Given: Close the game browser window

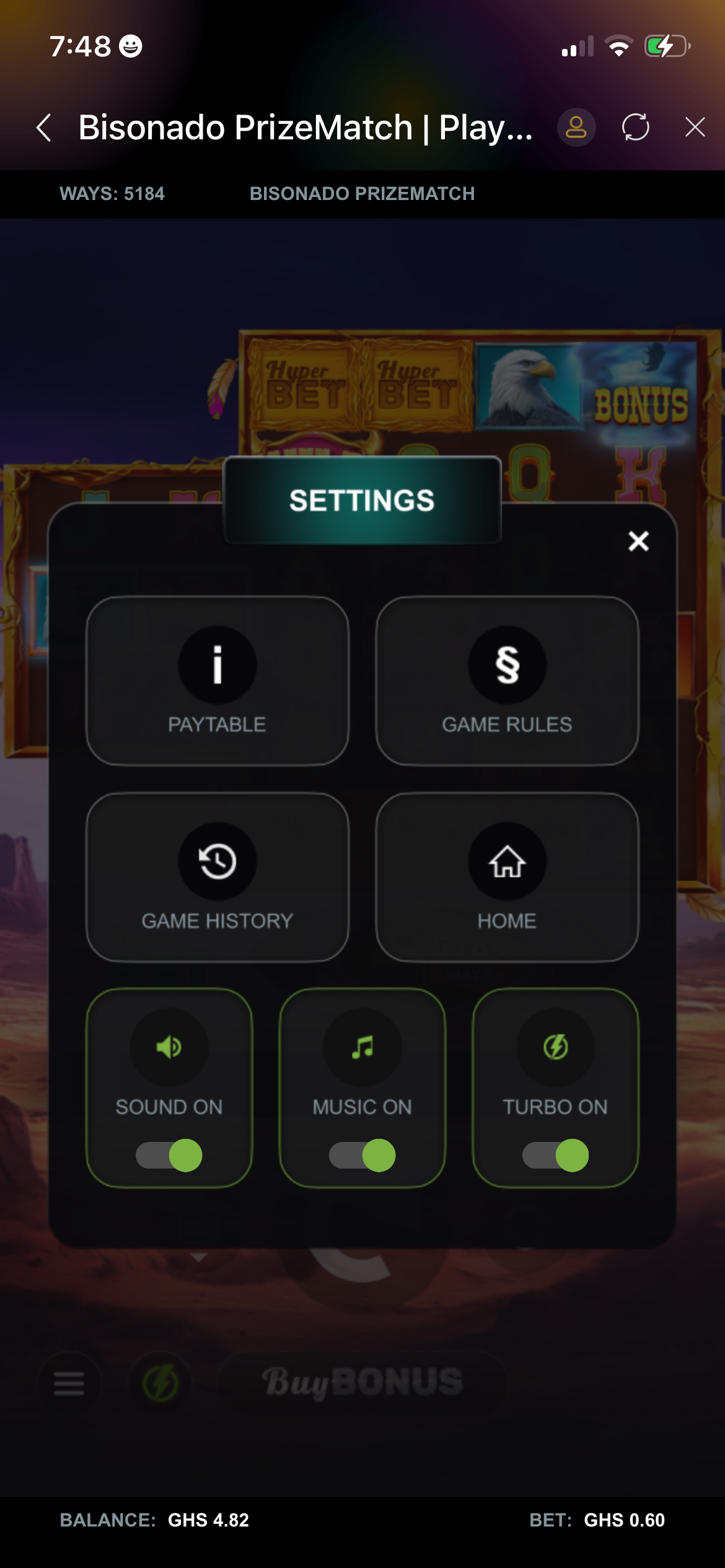Looking at the screenshot, I should pos(695,128).
